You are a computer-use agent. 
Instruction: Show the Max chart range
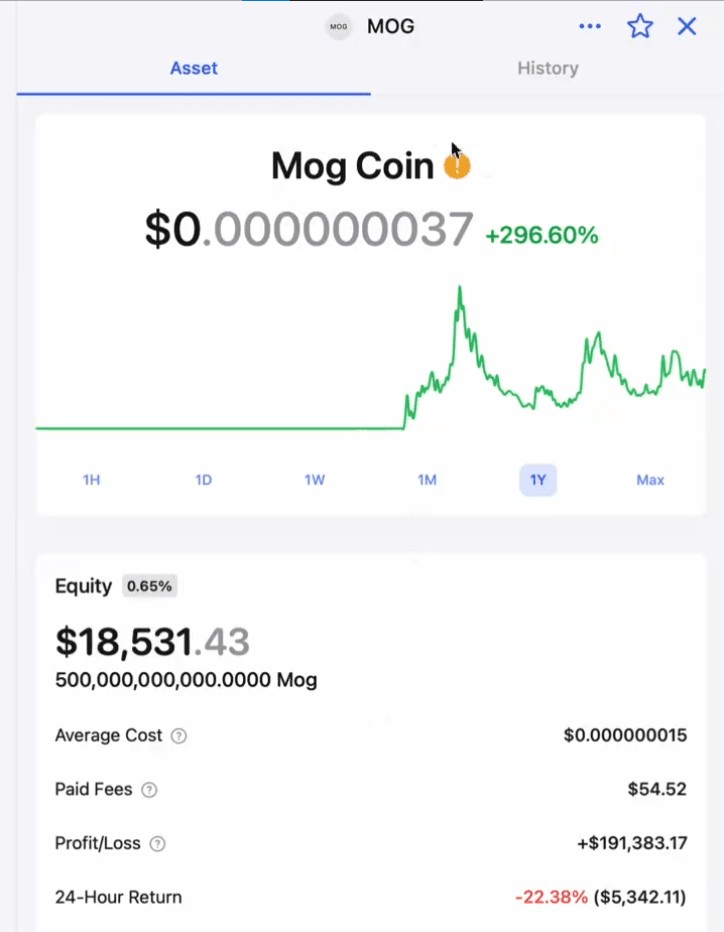[x=650, y=480]
